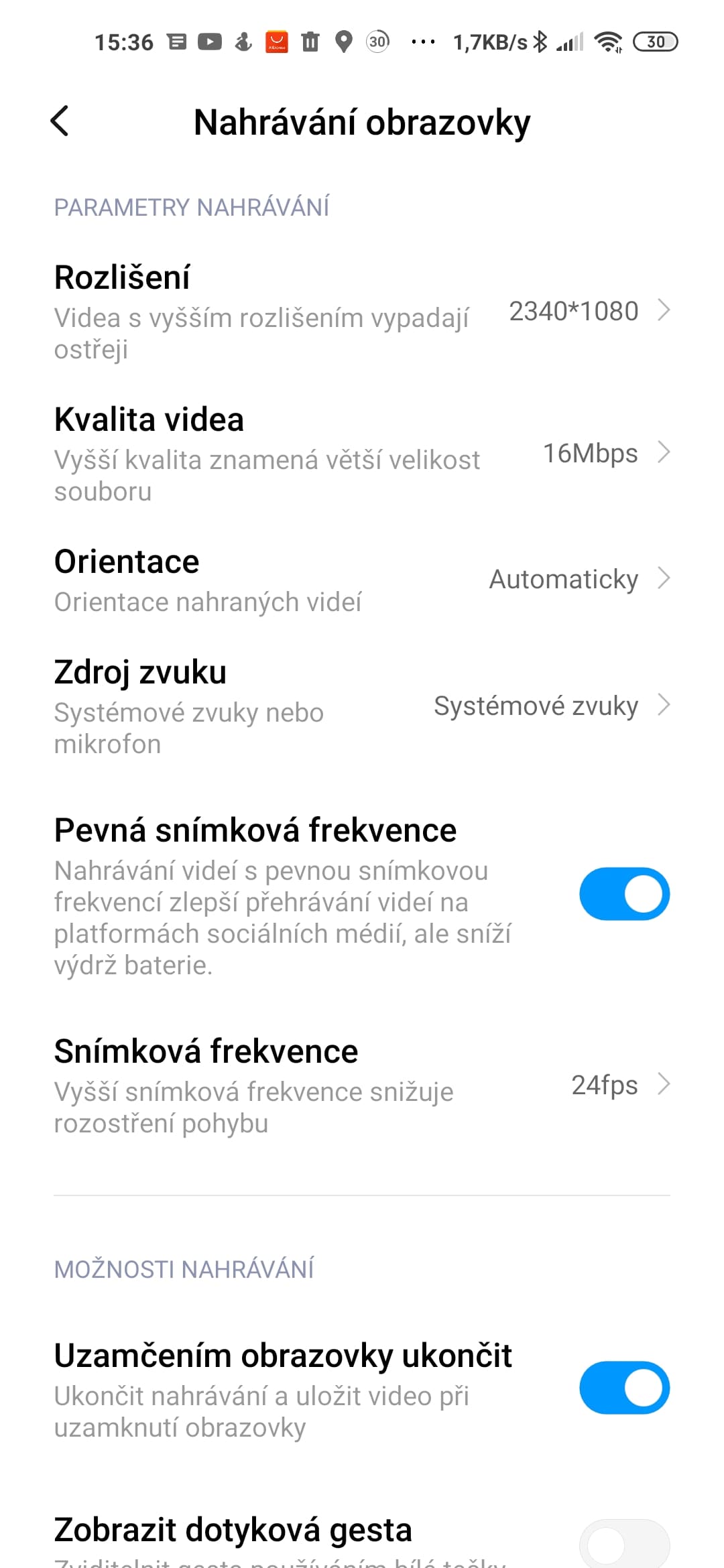Disable Pevná snímková frekvence switch

[x=624, y=894]
